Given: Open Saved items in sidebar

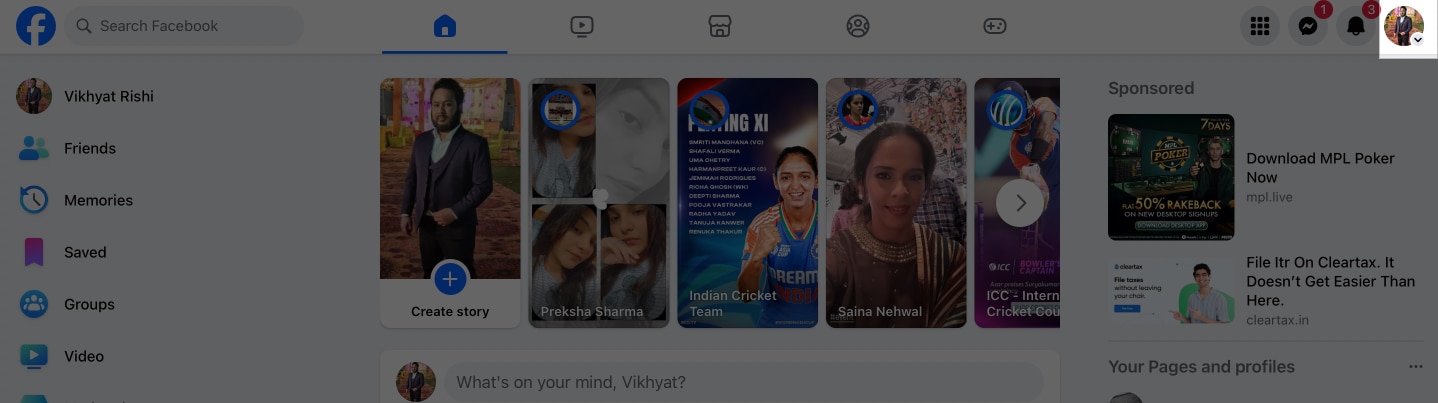Looking at the screenshot, I should (x=85, y=253).
